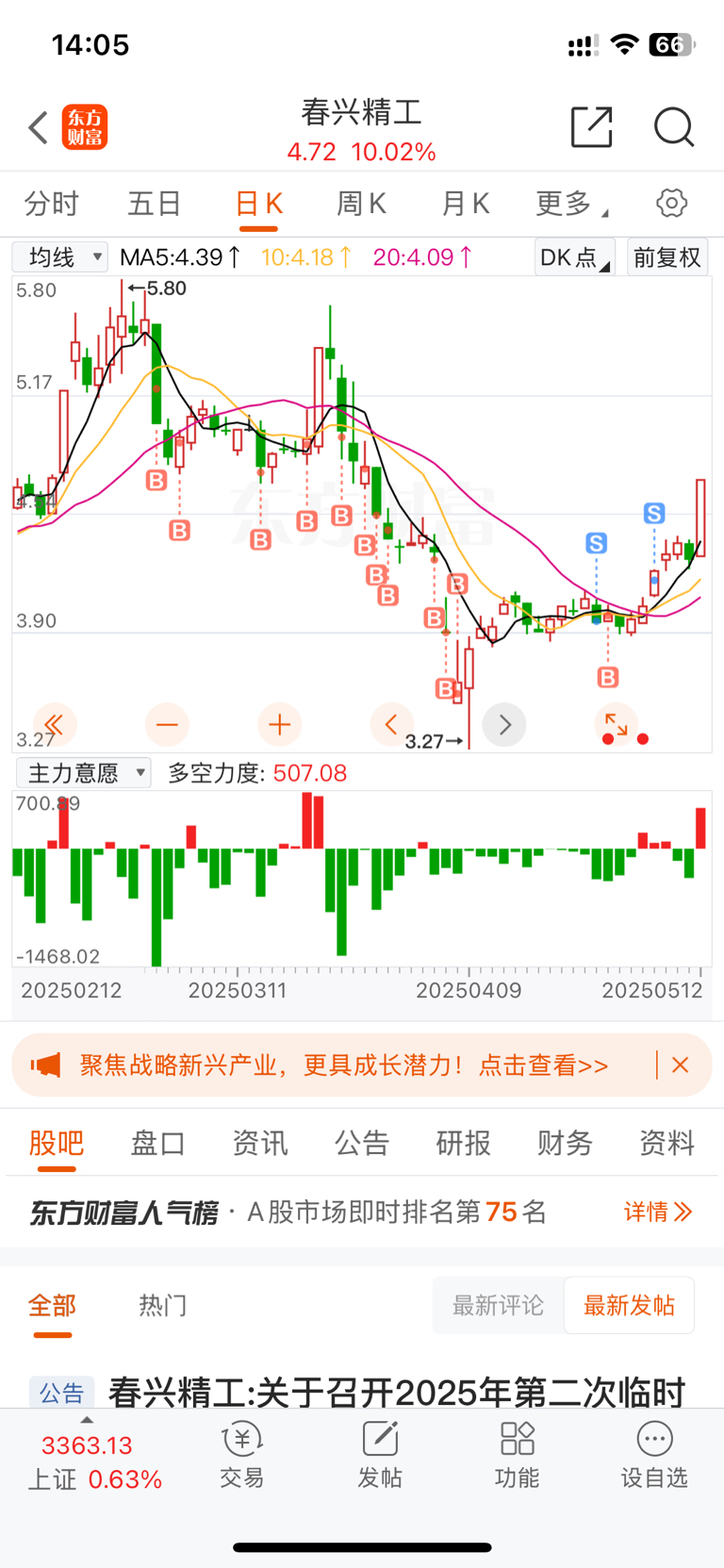The height and width of the screenshot is (1568, 724).
Task: Switch to the 公告 tab
Action: click(x=361, y=1143)
